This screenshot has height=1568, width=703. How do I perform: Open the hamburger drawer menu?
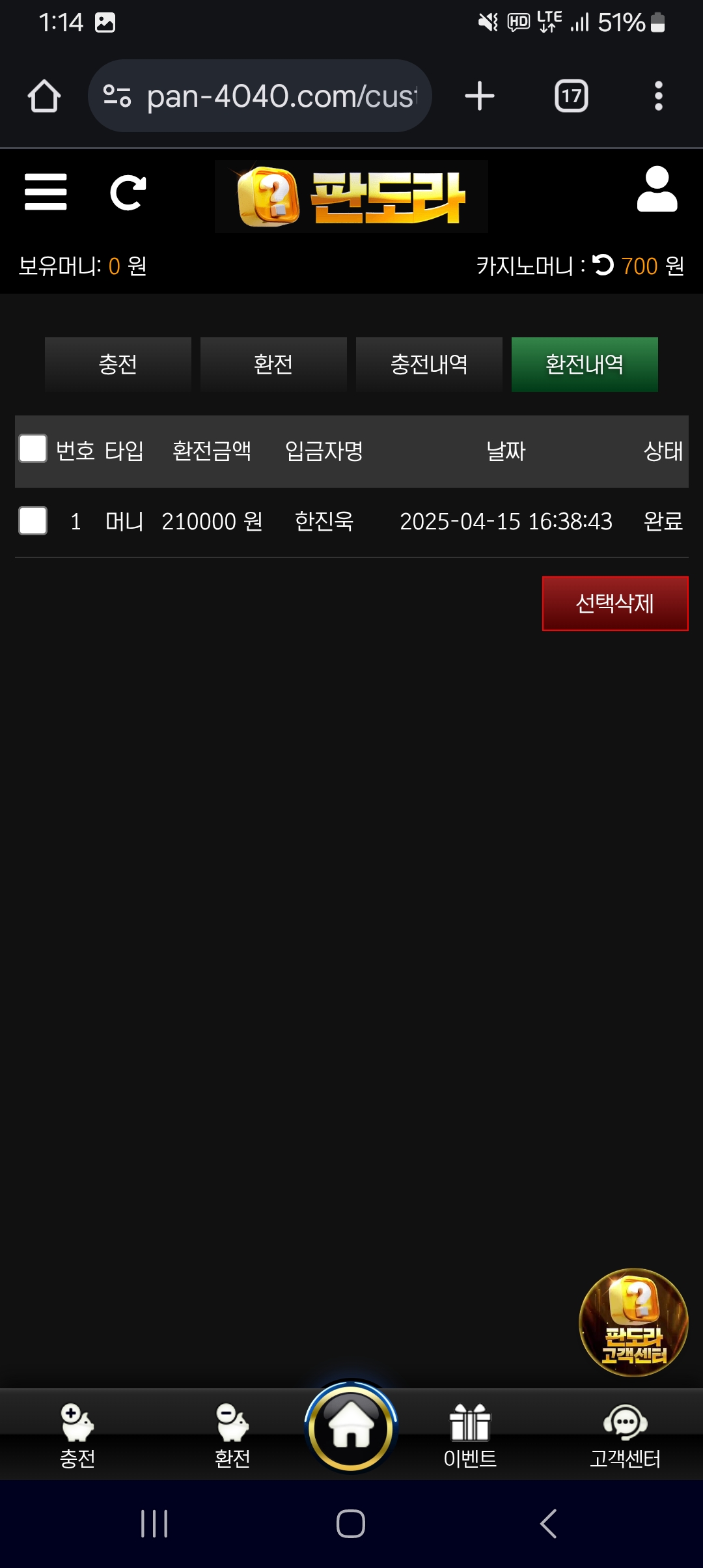46,192
